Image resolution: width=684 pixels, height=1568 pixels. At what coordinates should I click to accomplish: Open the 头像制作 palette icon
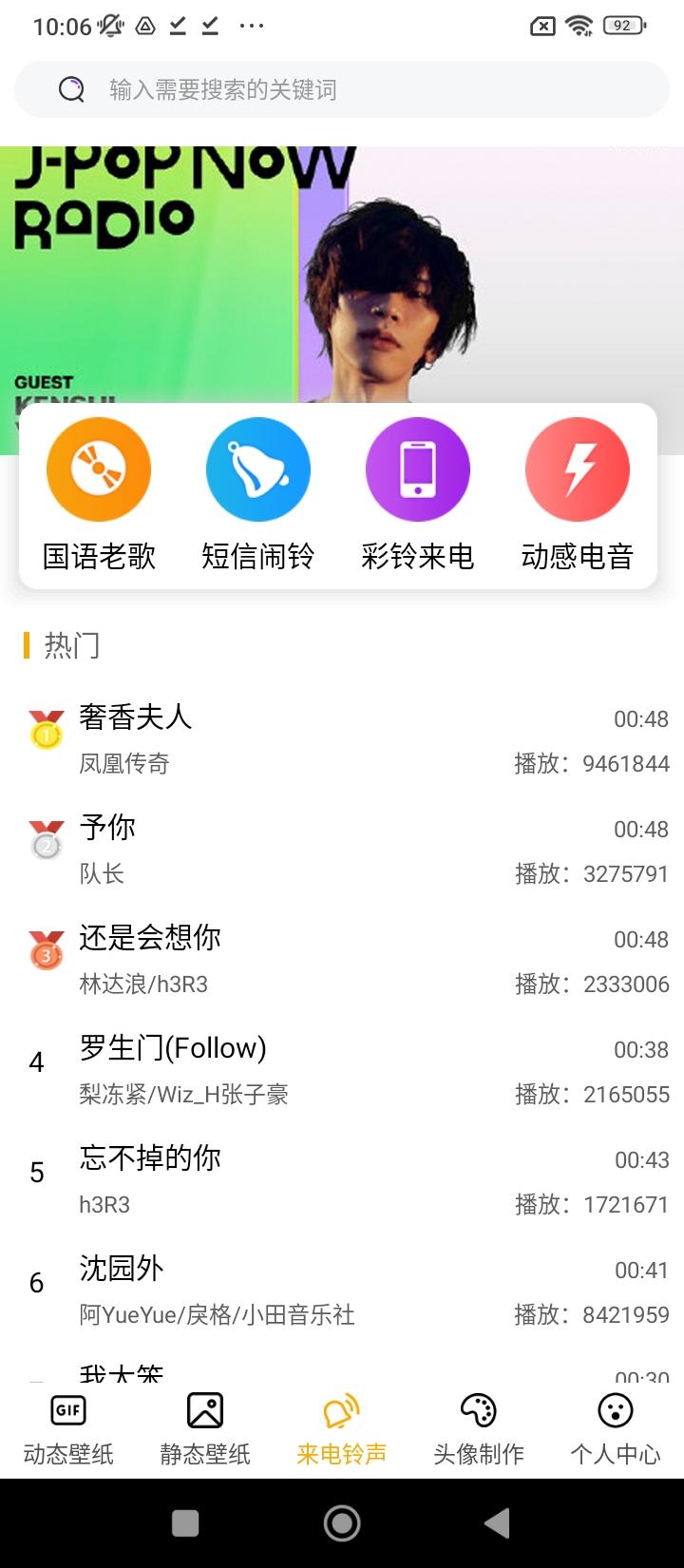tap(478, 1409)
